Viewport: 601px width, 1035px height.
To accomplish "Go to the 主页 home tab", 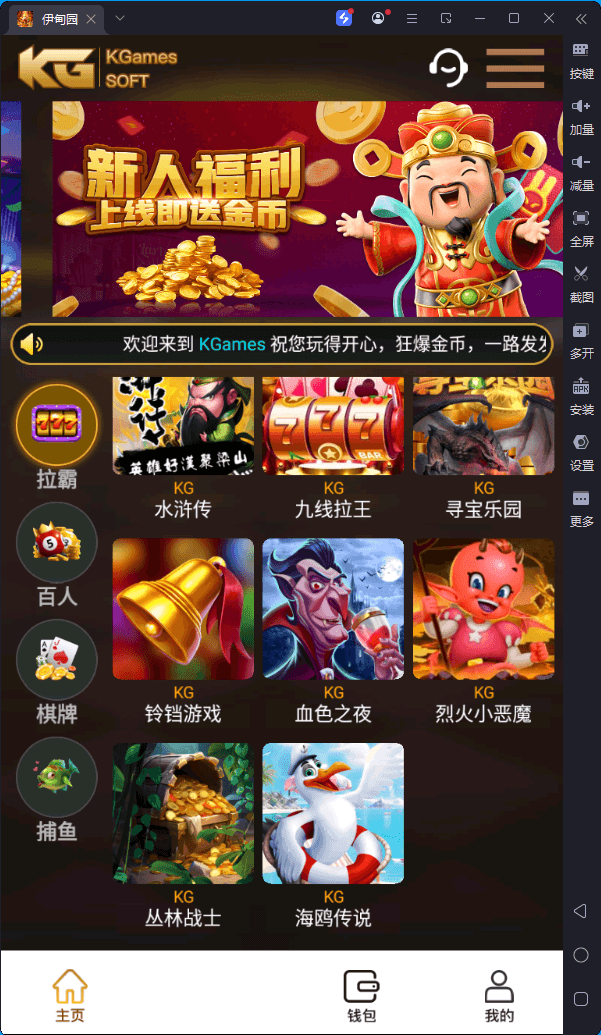I will click(70, 994).
